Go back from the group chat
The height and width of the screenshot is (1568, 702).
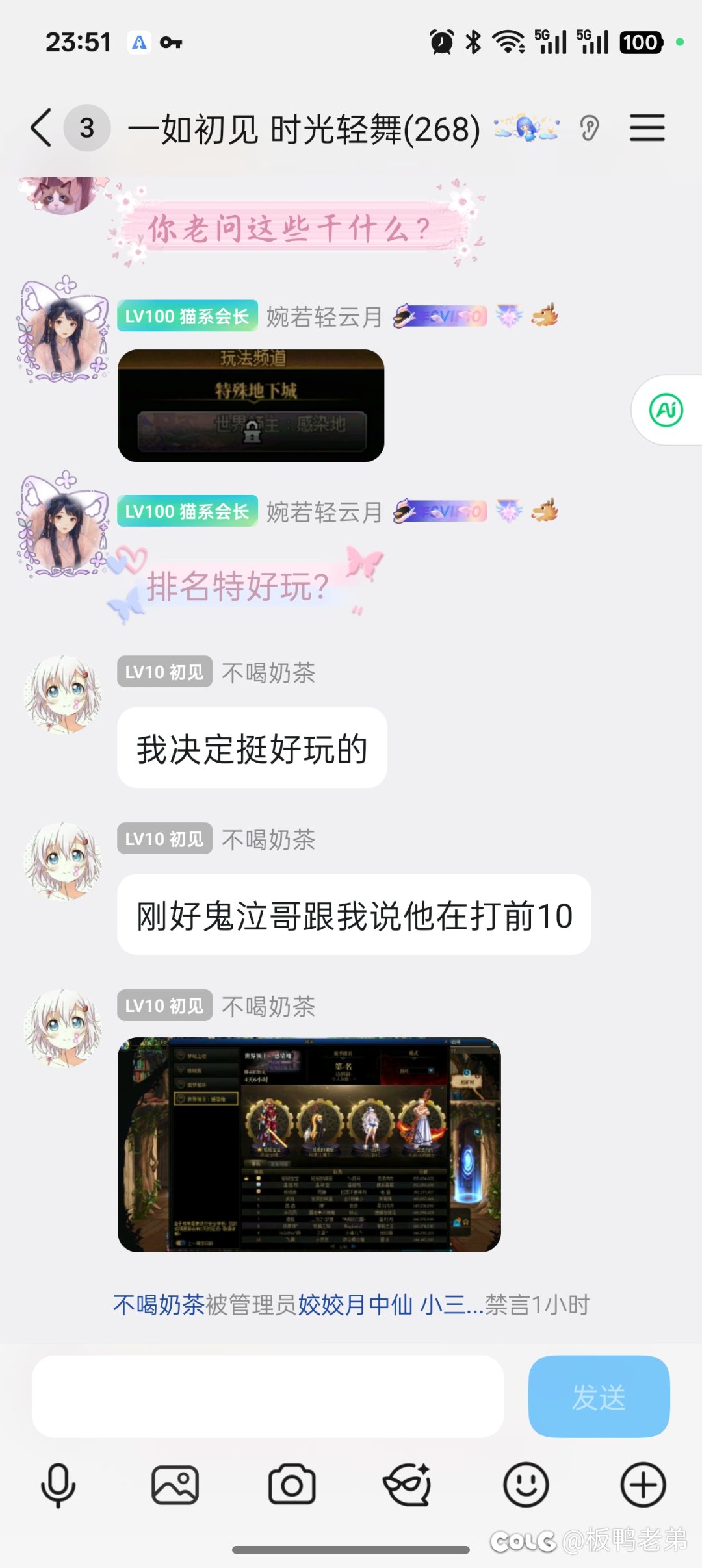pos(41,128)
